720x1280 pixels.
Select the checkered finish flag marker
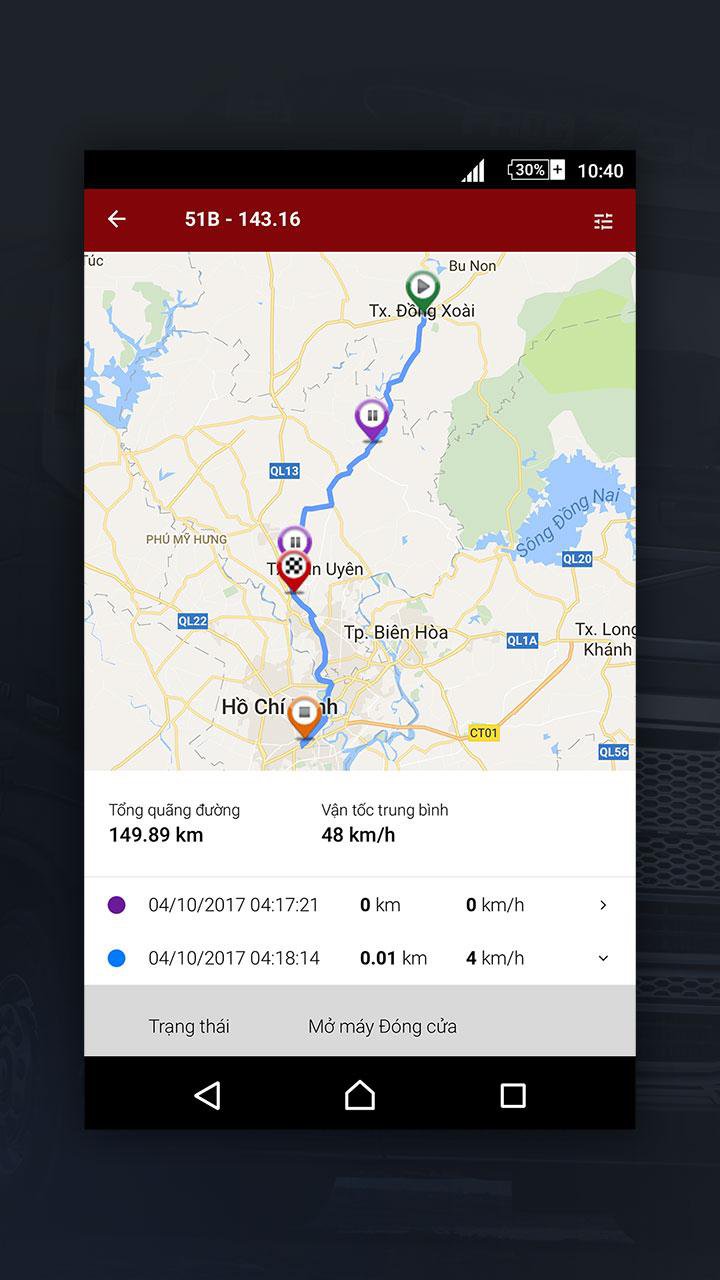point(293,572)
